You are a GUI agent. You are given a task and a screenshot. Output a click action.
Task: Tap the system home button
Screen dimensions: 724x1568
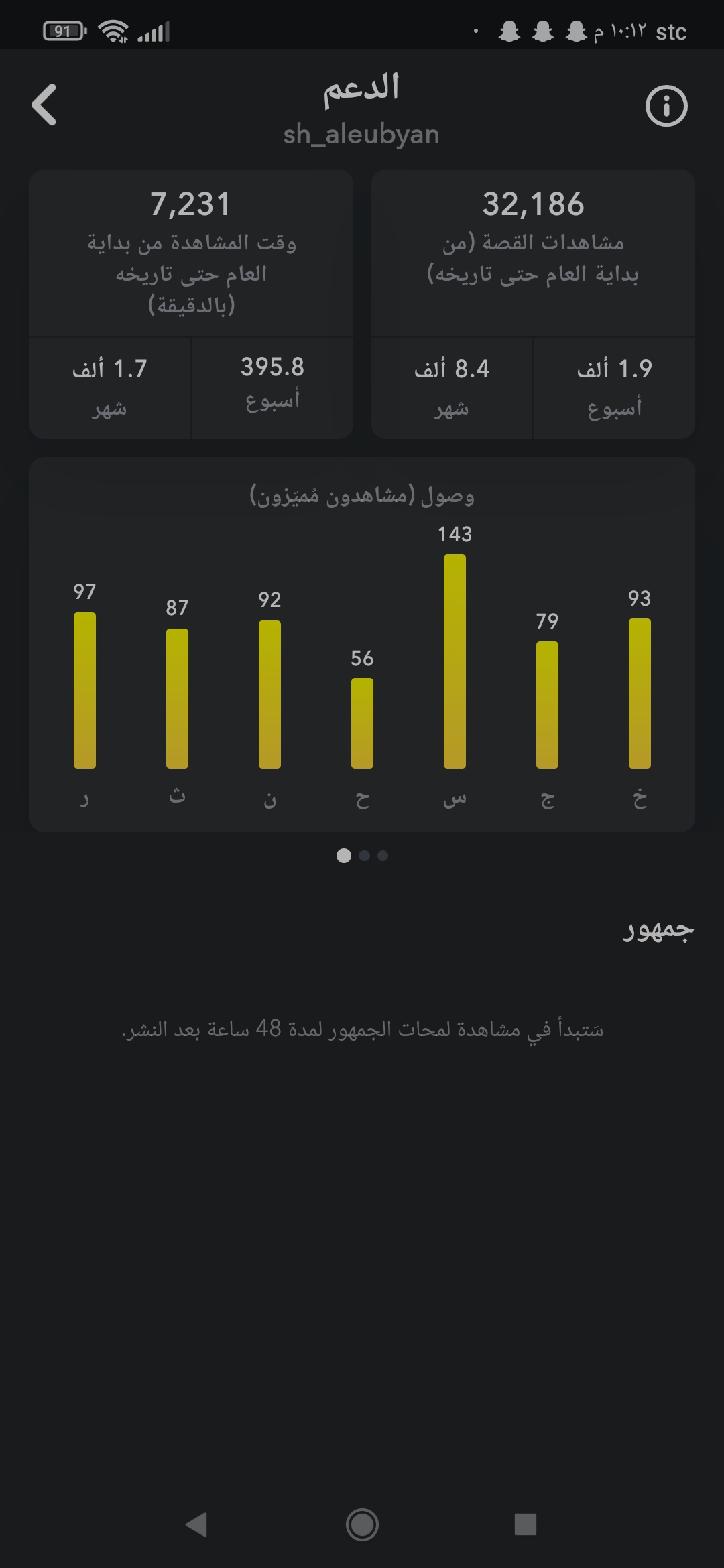point(362,1524)
